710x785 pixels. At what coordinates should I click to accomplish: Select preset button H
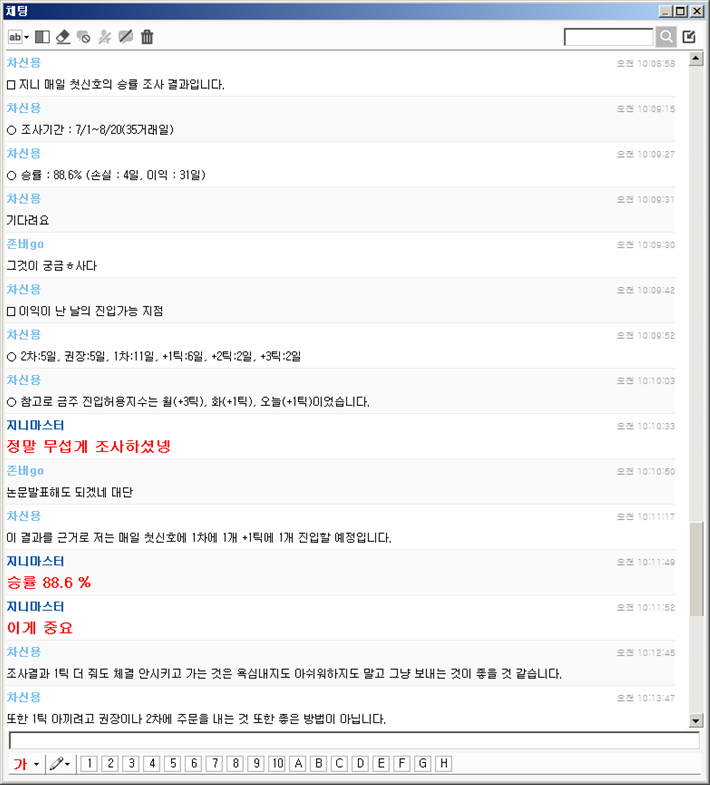coord(443,764)
